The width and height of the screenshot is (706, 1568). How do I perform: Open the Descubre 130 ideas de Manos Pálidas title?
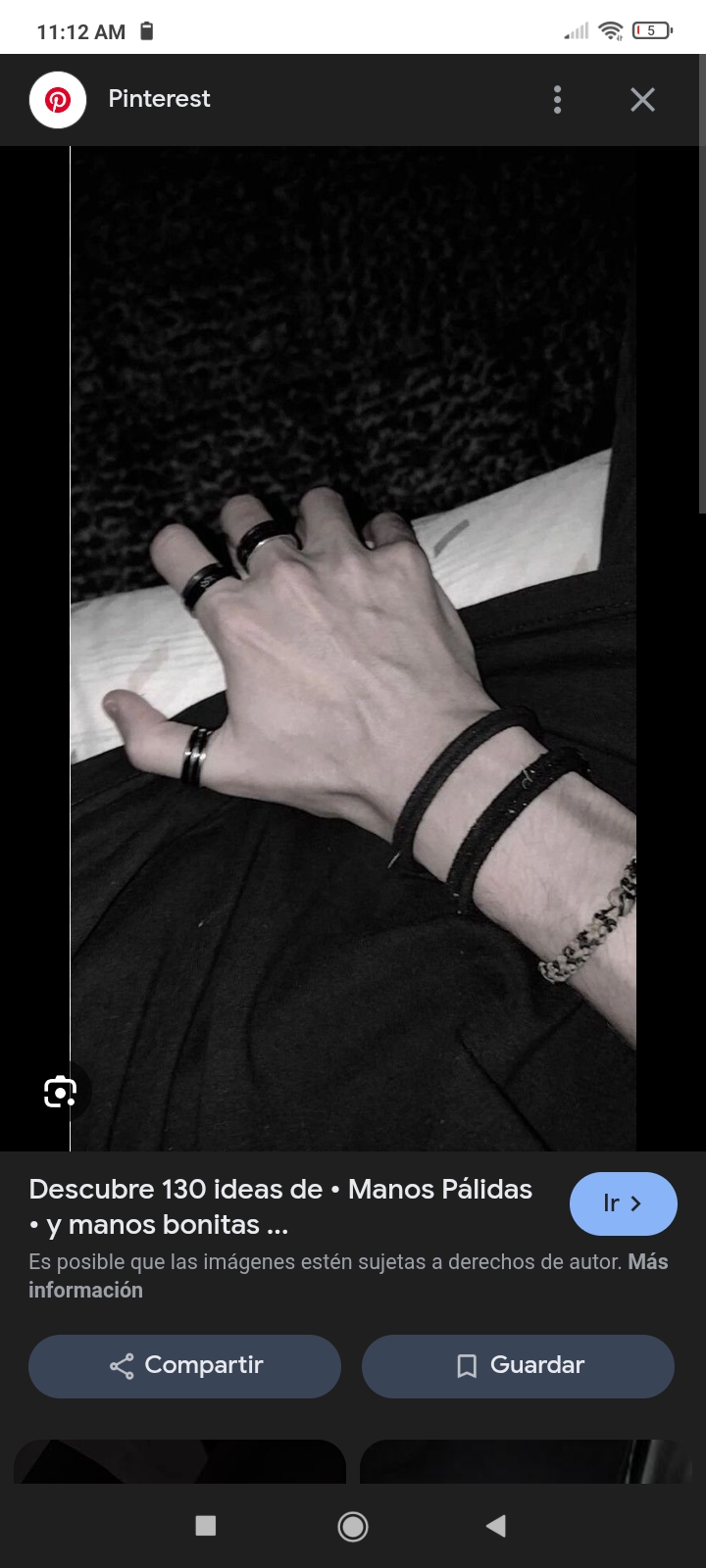[280, 1206]
